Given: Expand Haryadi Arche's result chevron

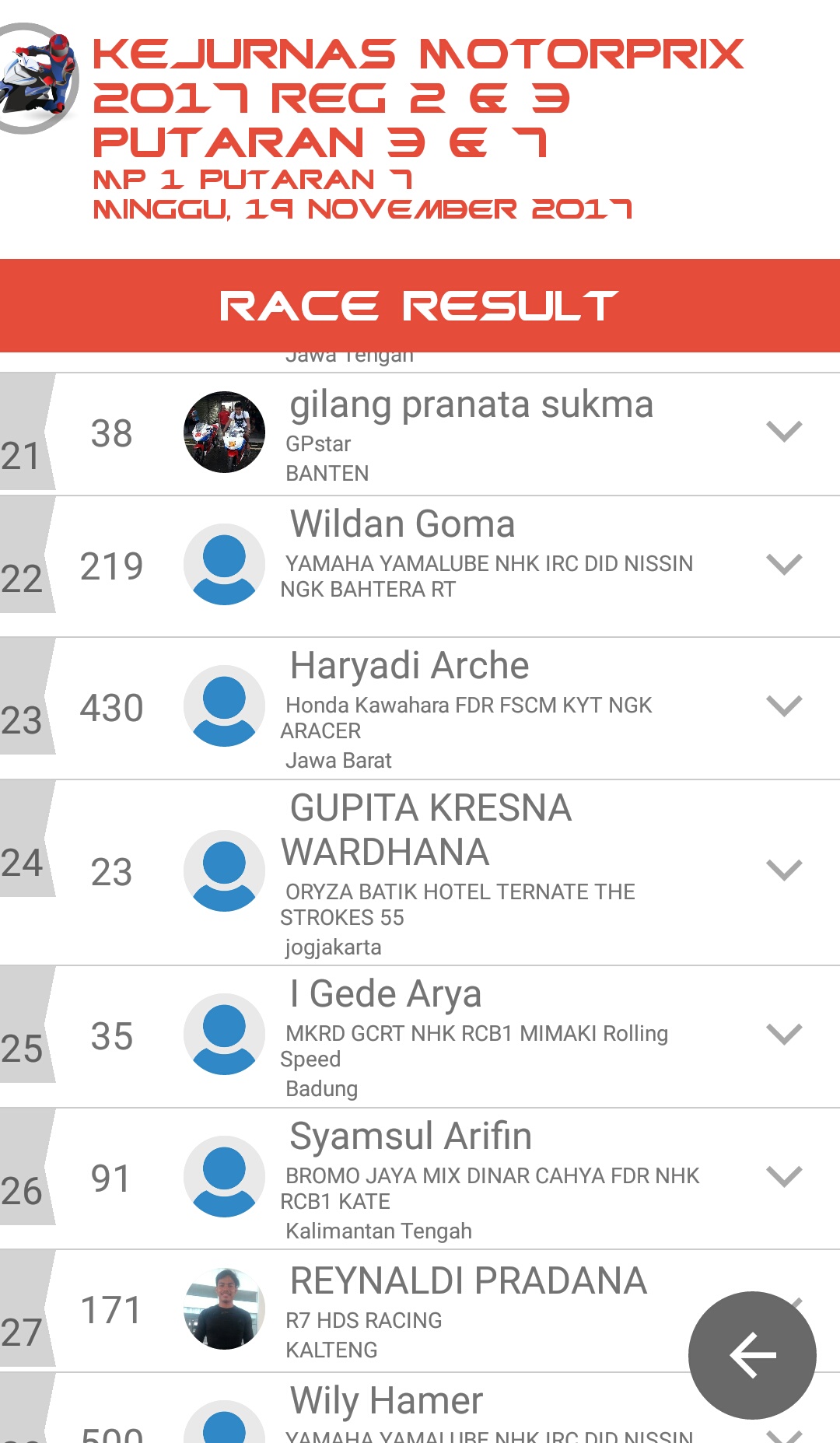Looking at the screenshot, I should [784, 706].
